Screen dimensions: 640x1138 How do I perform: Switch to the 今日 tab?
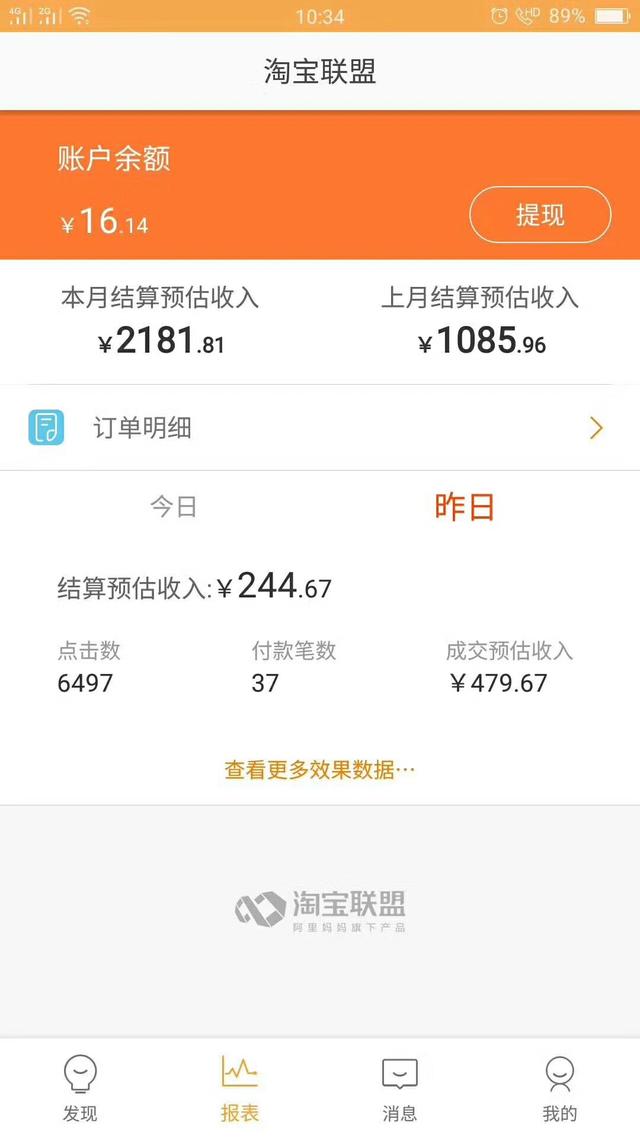(173, 506)
